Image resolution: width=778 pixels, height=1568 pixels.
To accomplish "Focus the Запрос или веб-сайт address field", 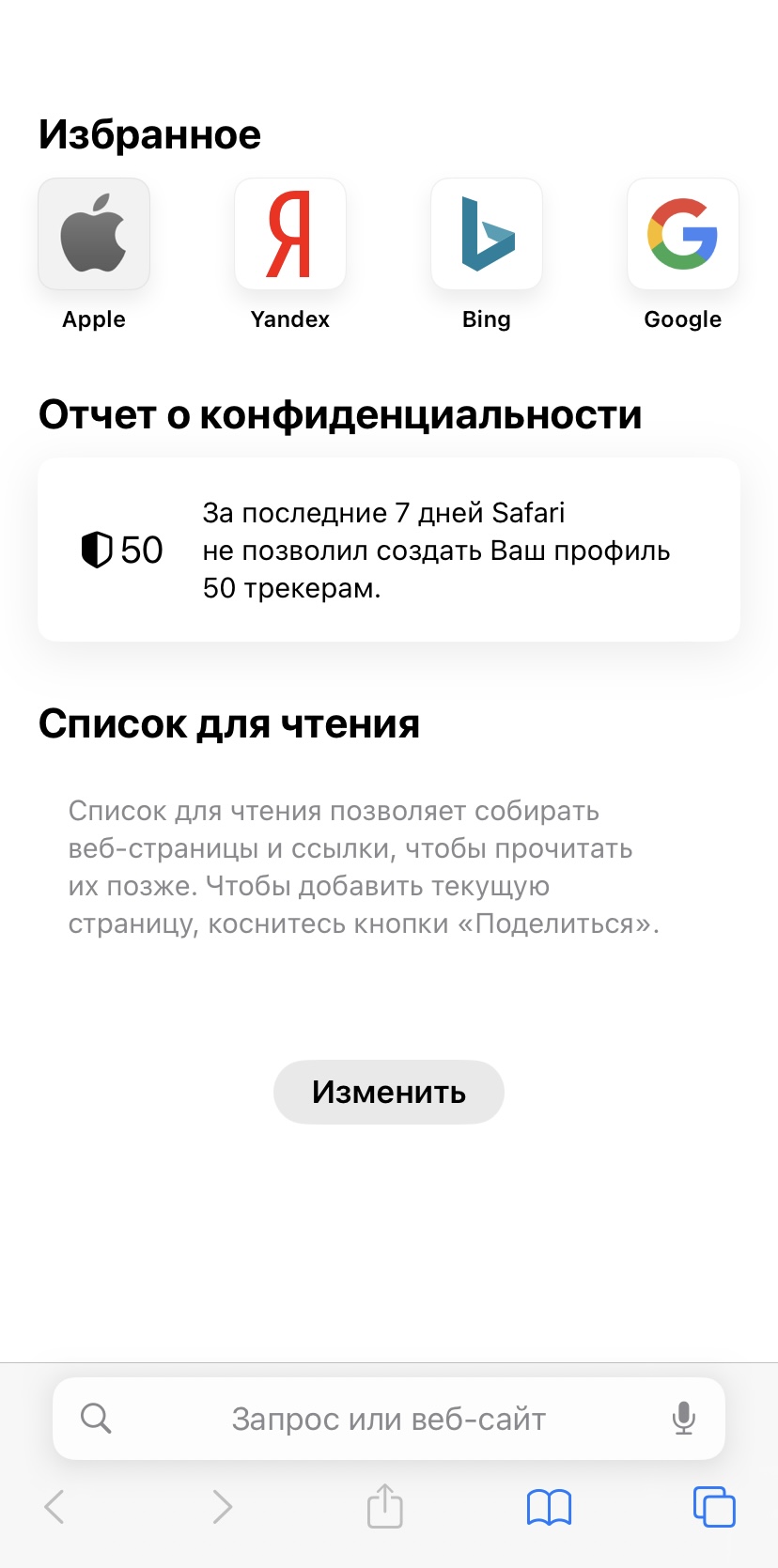I will 388,1419.
